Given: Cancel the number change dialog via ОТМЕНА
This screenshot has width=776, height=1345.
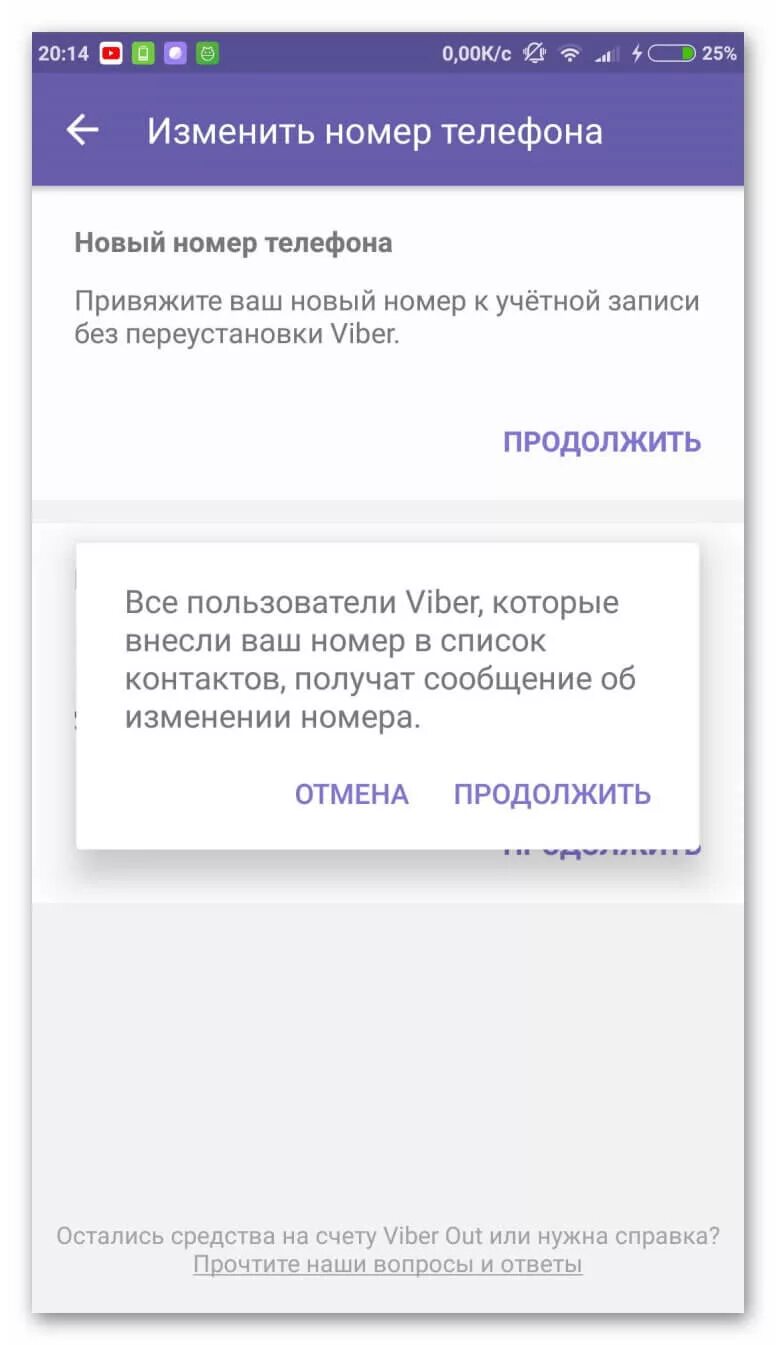Looking at the screenshot, I should coord(352,794).
